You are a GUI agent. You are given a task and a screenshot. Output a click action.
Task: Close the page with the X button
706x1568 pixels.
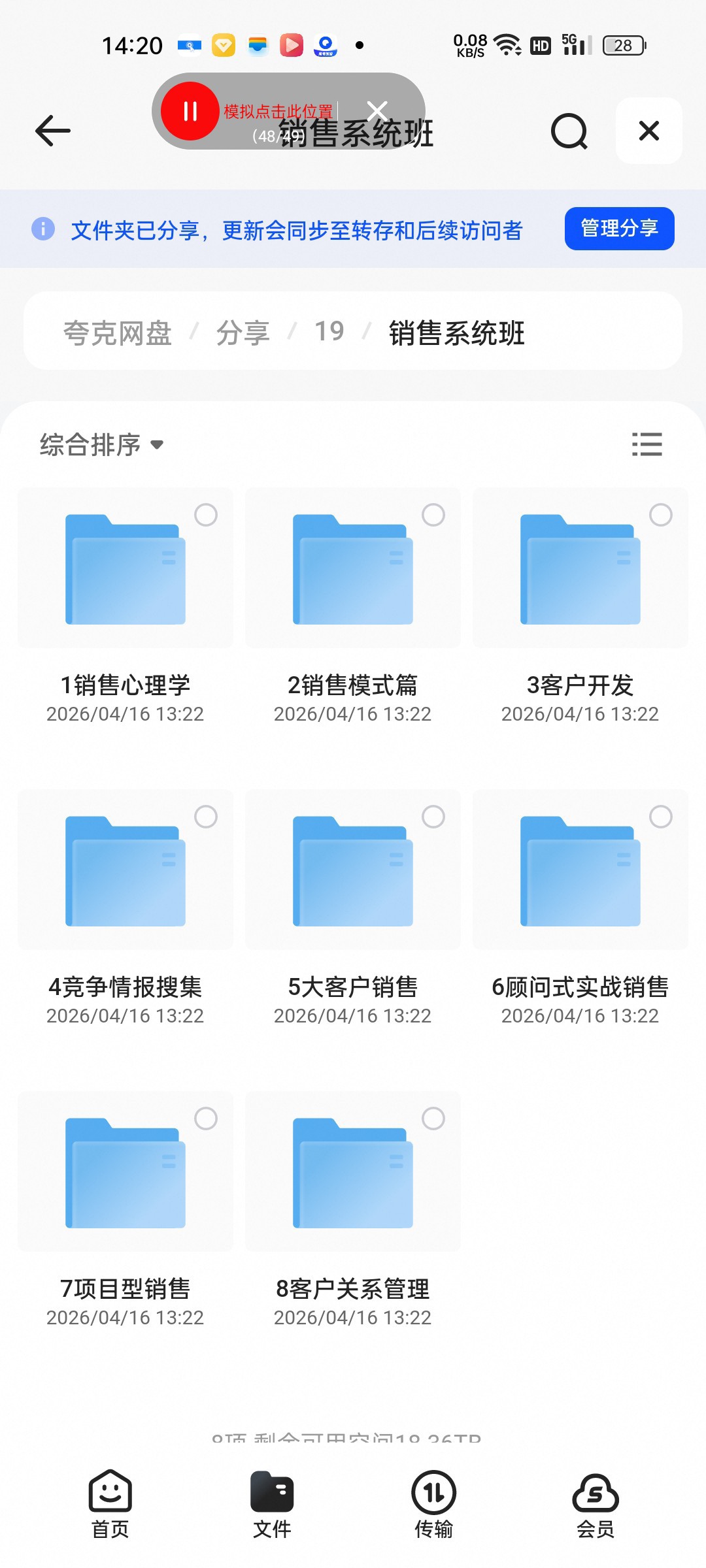tap(649, 131)
